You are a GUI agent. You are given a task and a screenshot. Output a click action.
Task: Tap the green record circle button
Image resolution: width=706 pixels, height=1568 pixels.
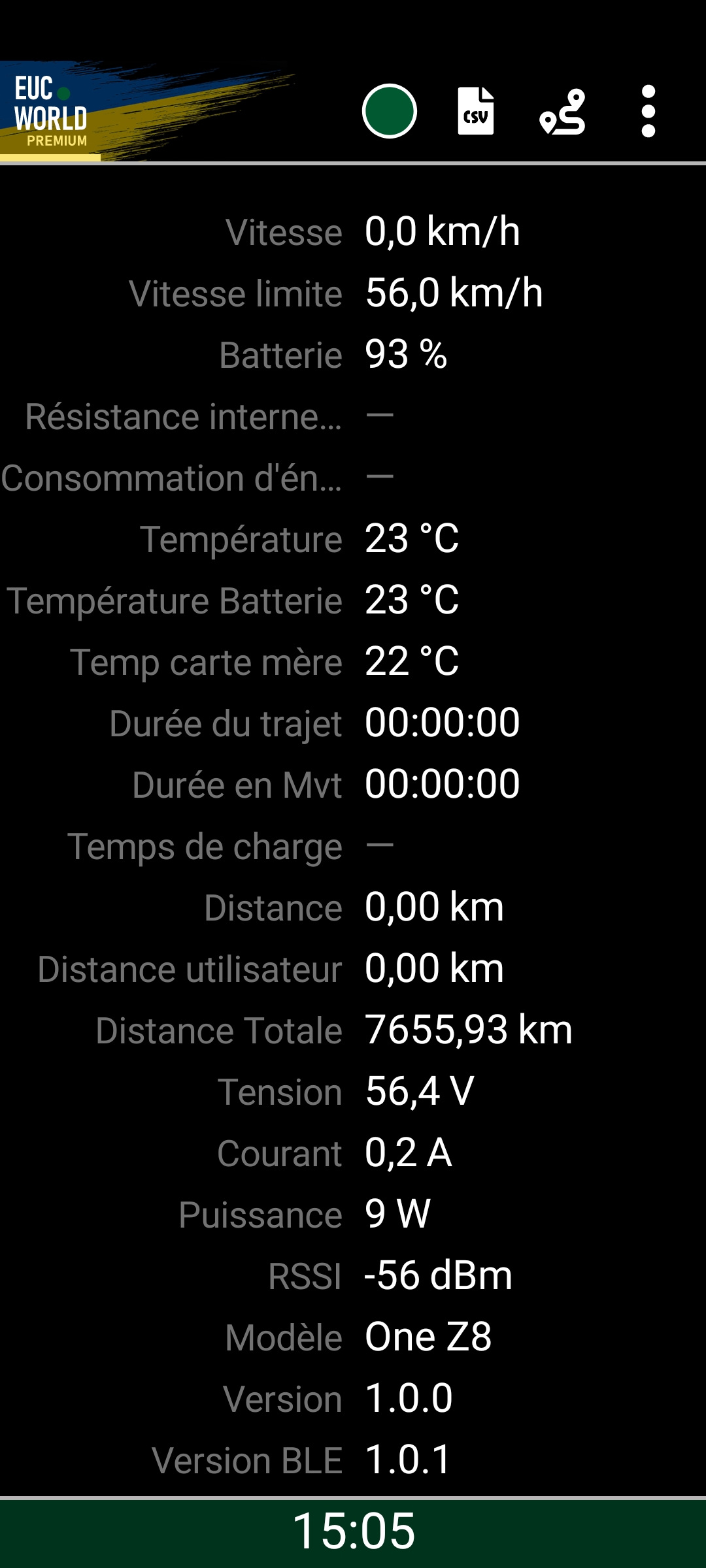coord(390,111)
